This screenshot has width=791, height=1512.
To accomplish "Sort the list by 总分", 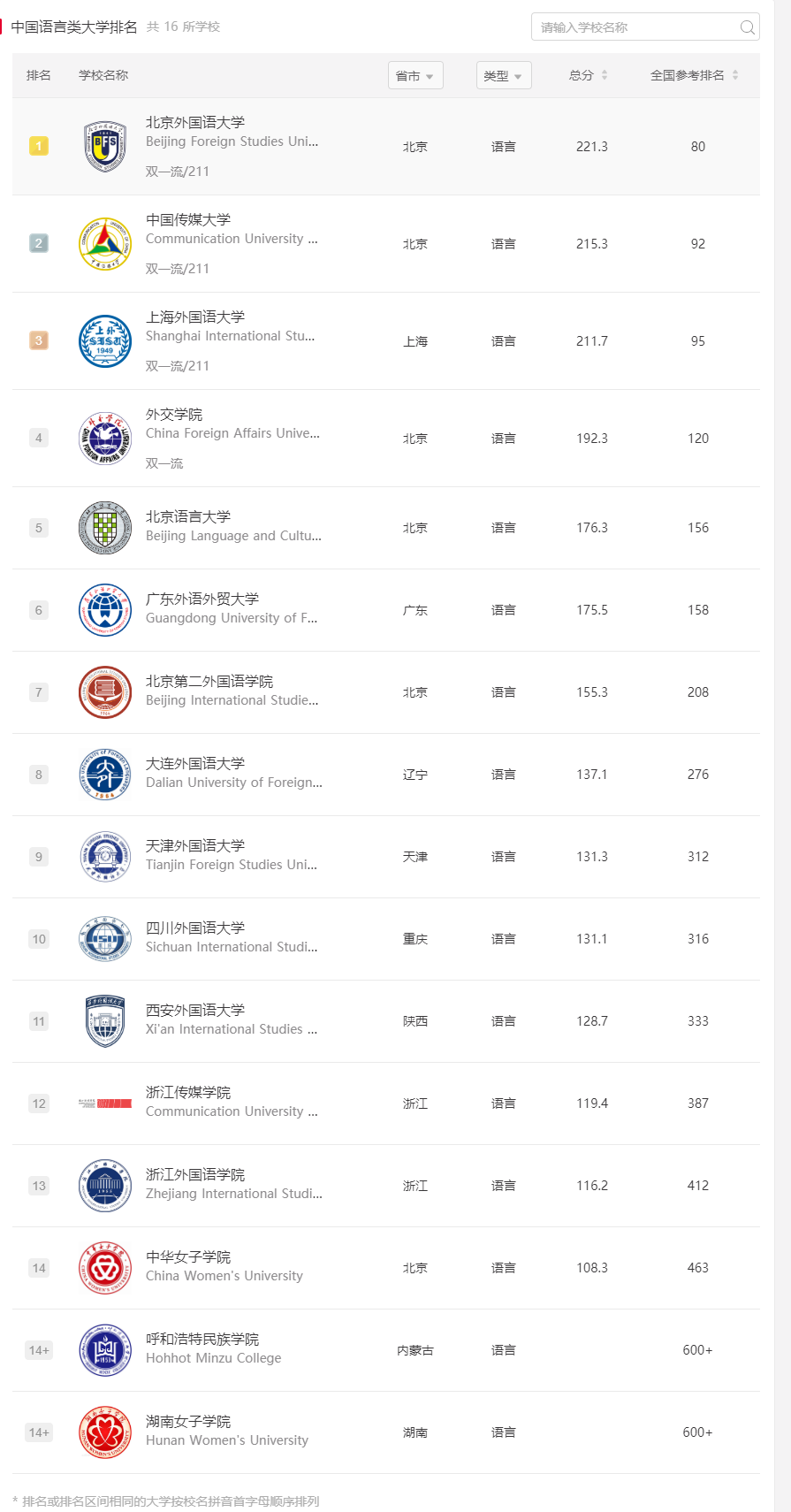I will pos(589,76).
